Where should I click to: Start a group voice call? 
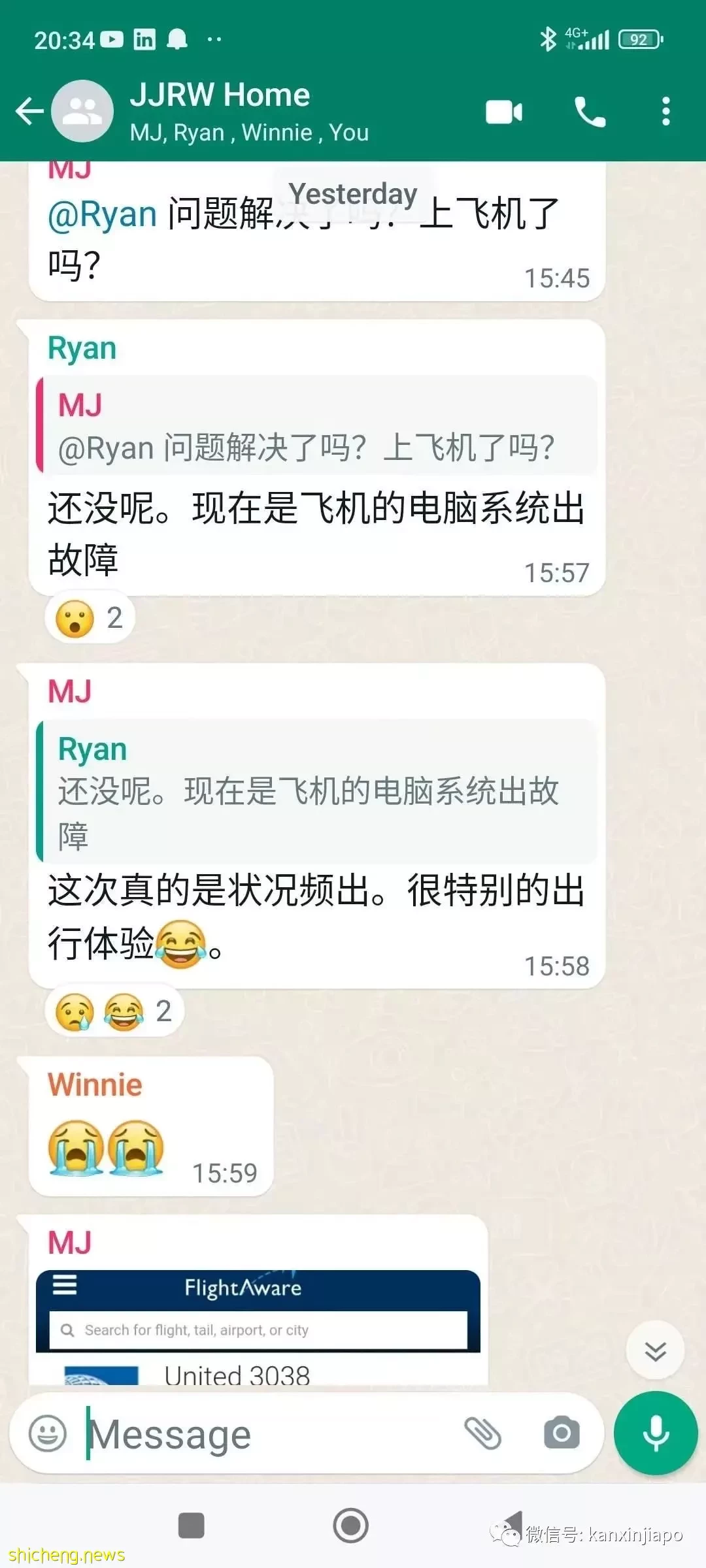tap(590, 112)
